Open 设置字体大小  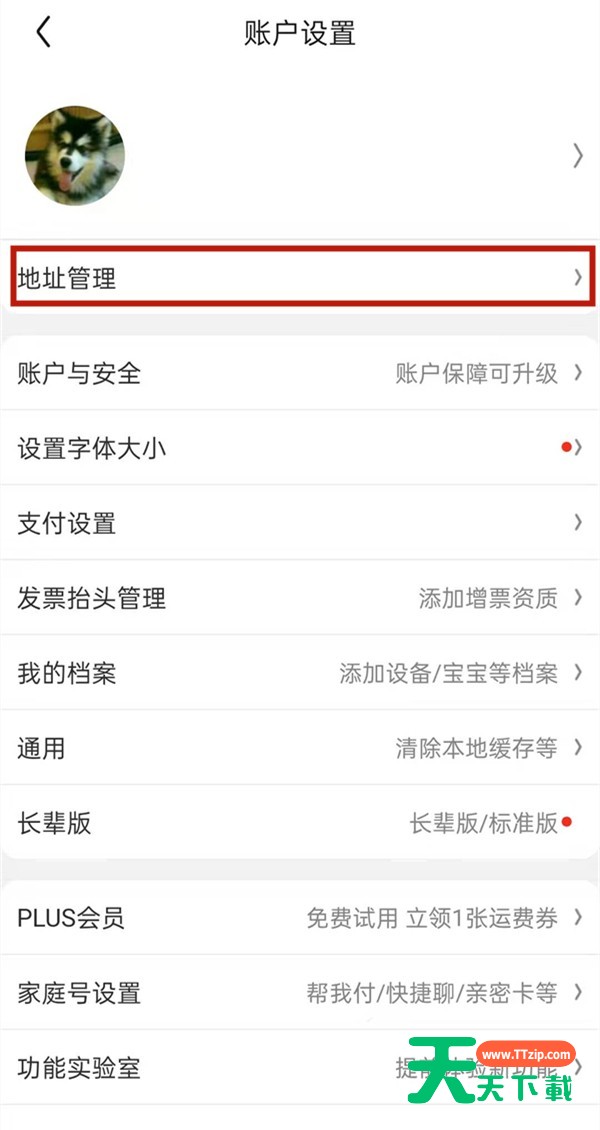pyautogui.click(x=300, y=448)
